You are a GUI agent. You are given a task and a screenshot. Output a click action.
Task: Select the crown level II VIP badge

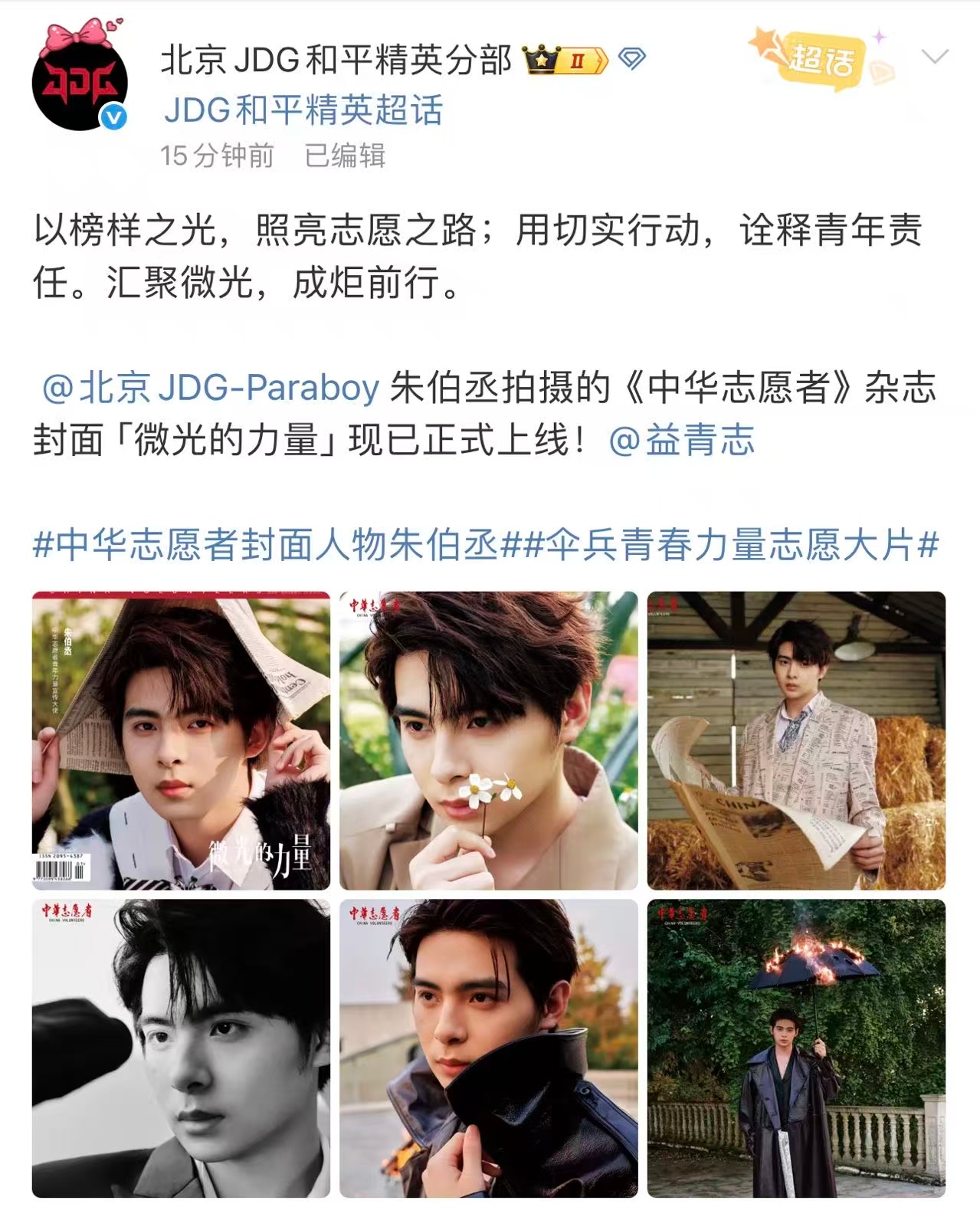tap(565, 60)
